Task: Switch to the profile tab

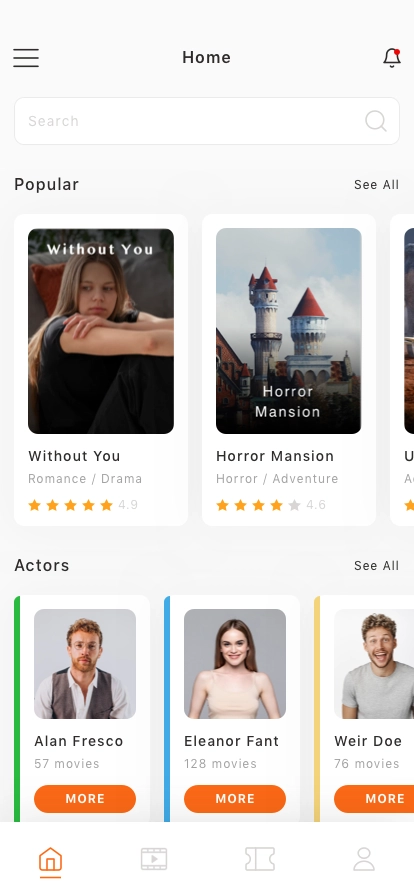Action: (x=364, y=859)
